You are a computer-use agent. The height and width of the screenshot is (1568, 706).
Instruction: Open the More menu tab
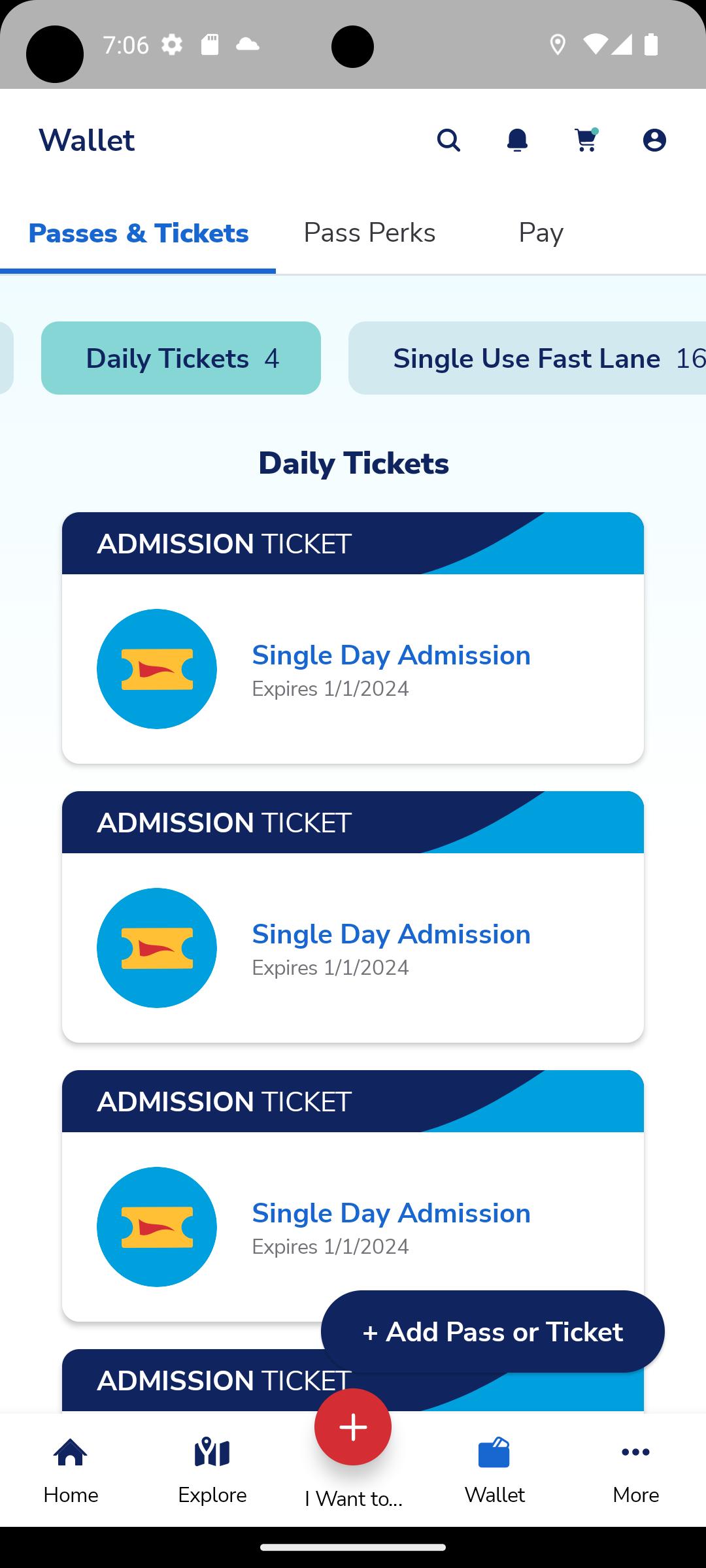pos(635,1470)
